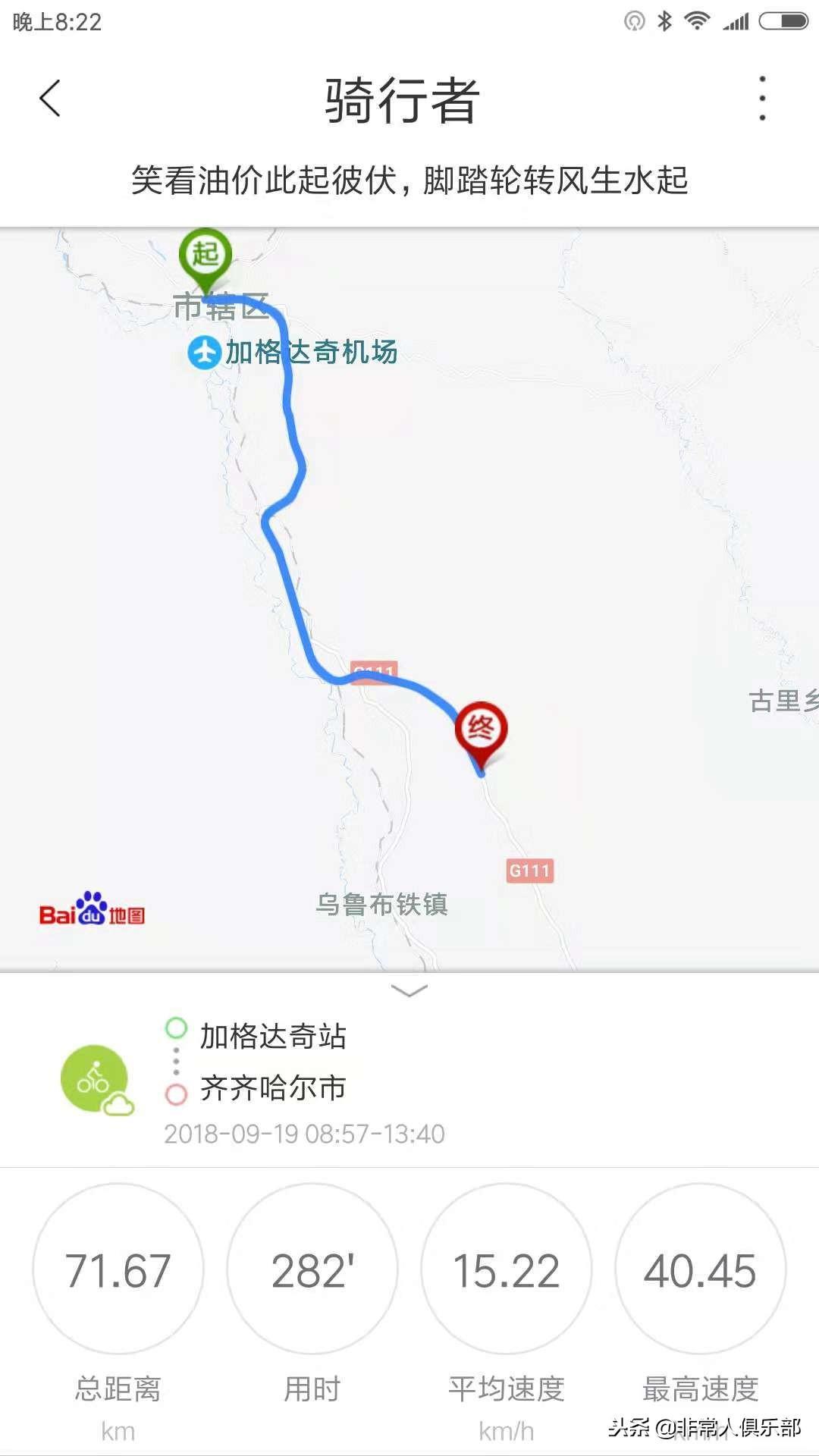
Task: Tap the red end marker on map
Action: pos(481,730)
